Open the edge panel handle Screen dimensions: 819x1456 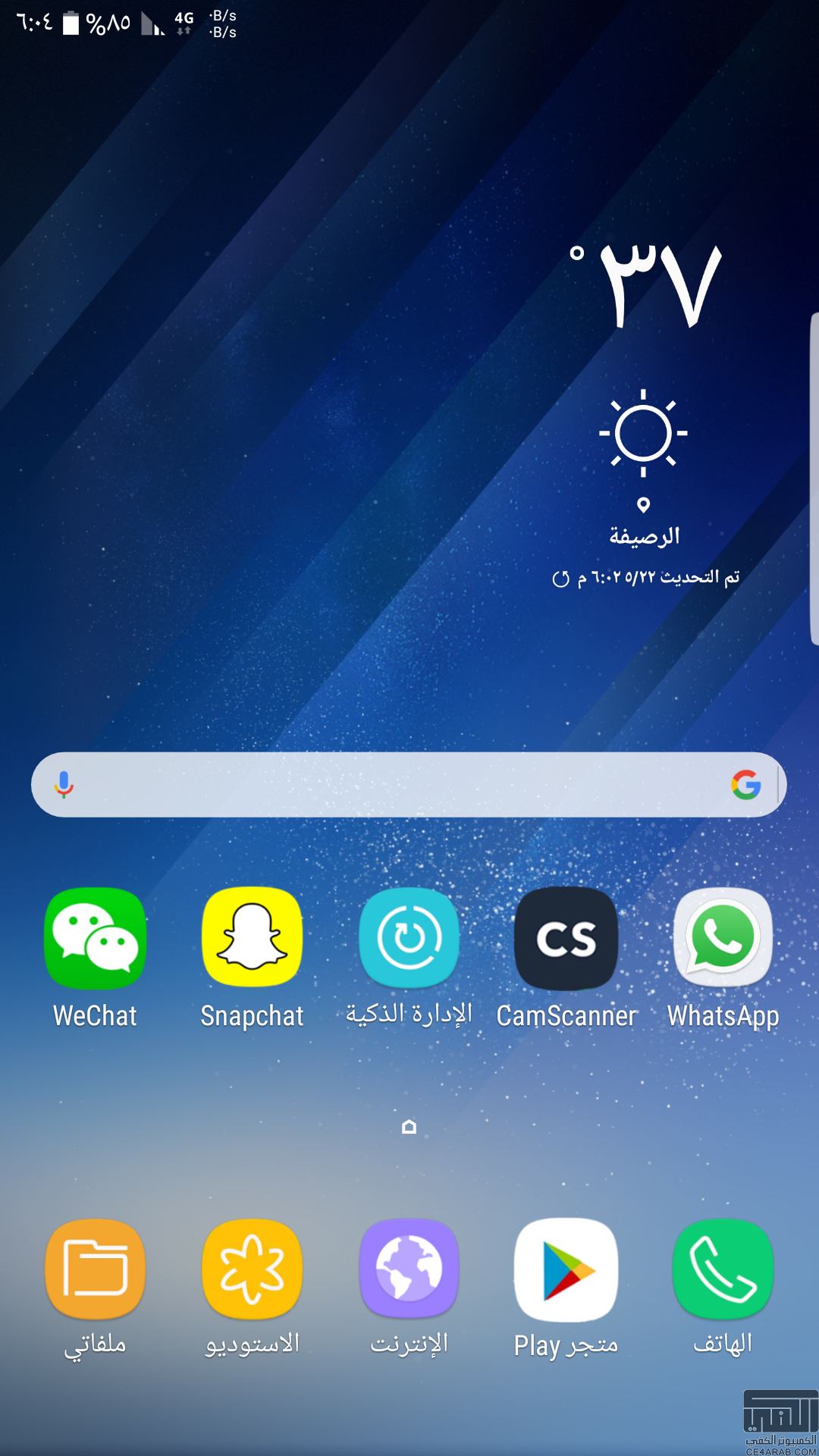tap(814, 479)
